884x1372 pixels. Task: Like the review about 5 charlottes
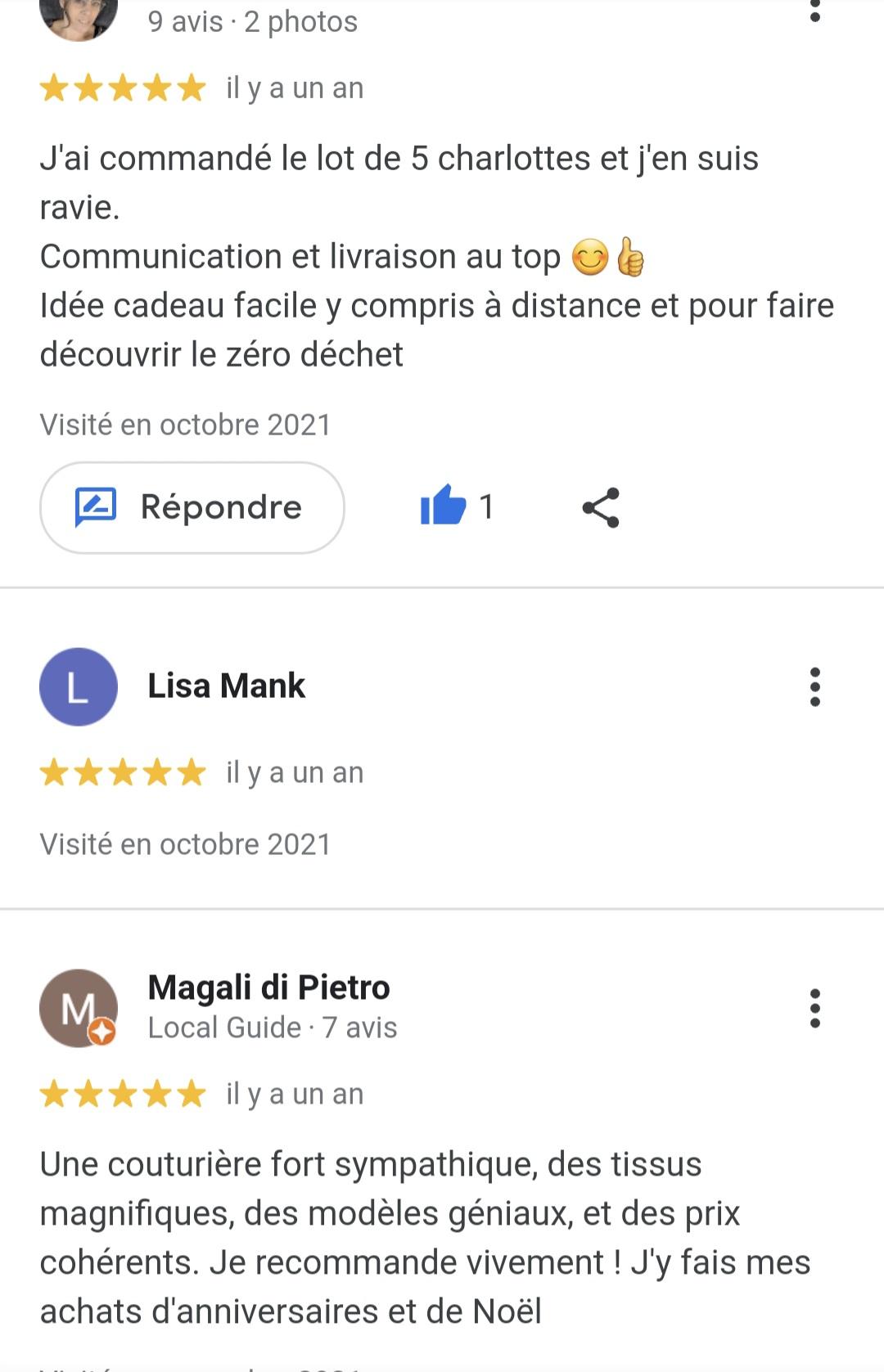pos(443,506)
